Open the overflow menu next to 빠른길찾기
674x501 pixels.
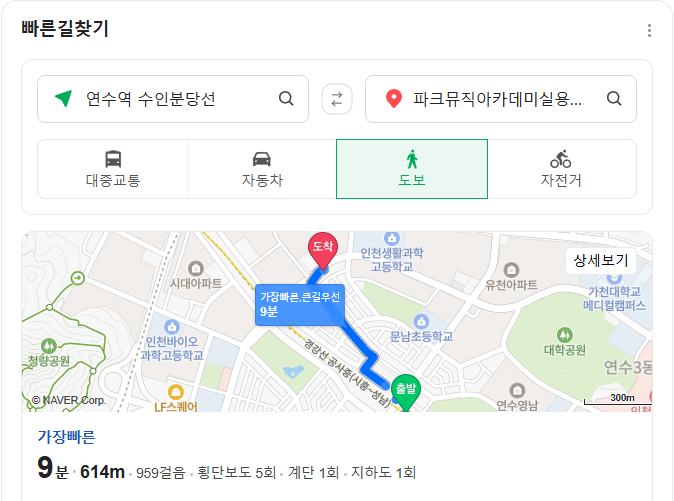coord(649,31)
